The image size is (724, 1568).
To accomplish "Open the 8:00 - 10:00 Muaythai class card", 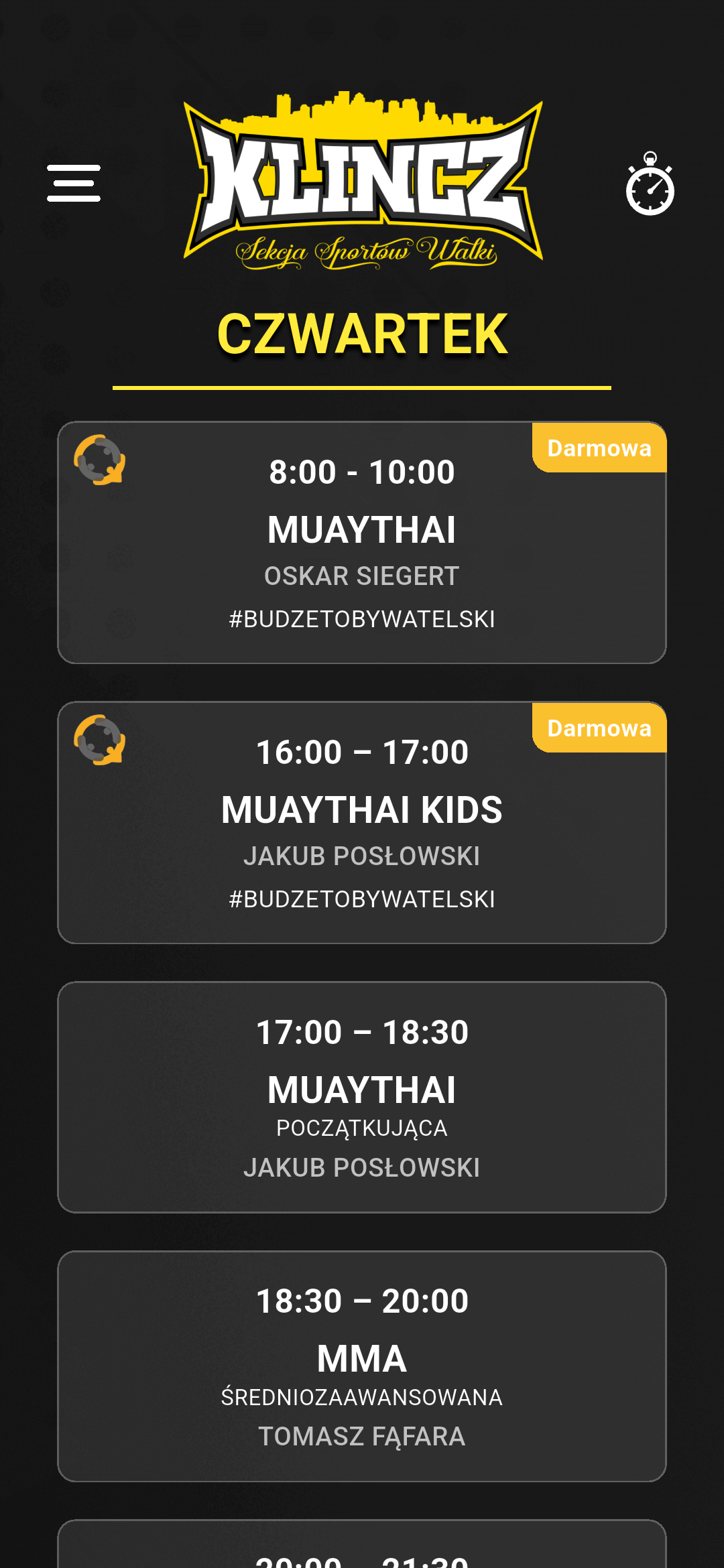I will click(x=362, y=543).
